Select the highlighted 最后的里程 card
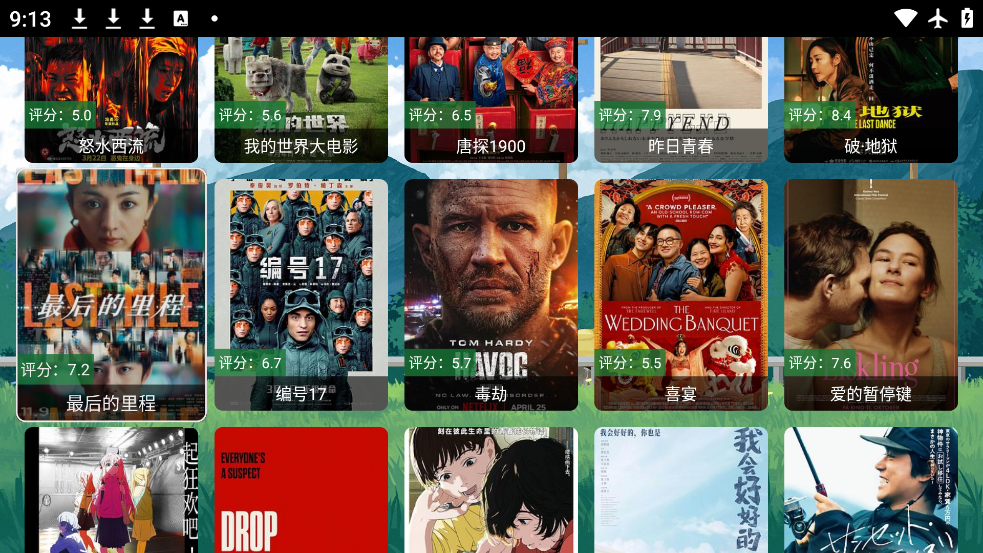Screen dimensions: 983x553 pos(111,295)
